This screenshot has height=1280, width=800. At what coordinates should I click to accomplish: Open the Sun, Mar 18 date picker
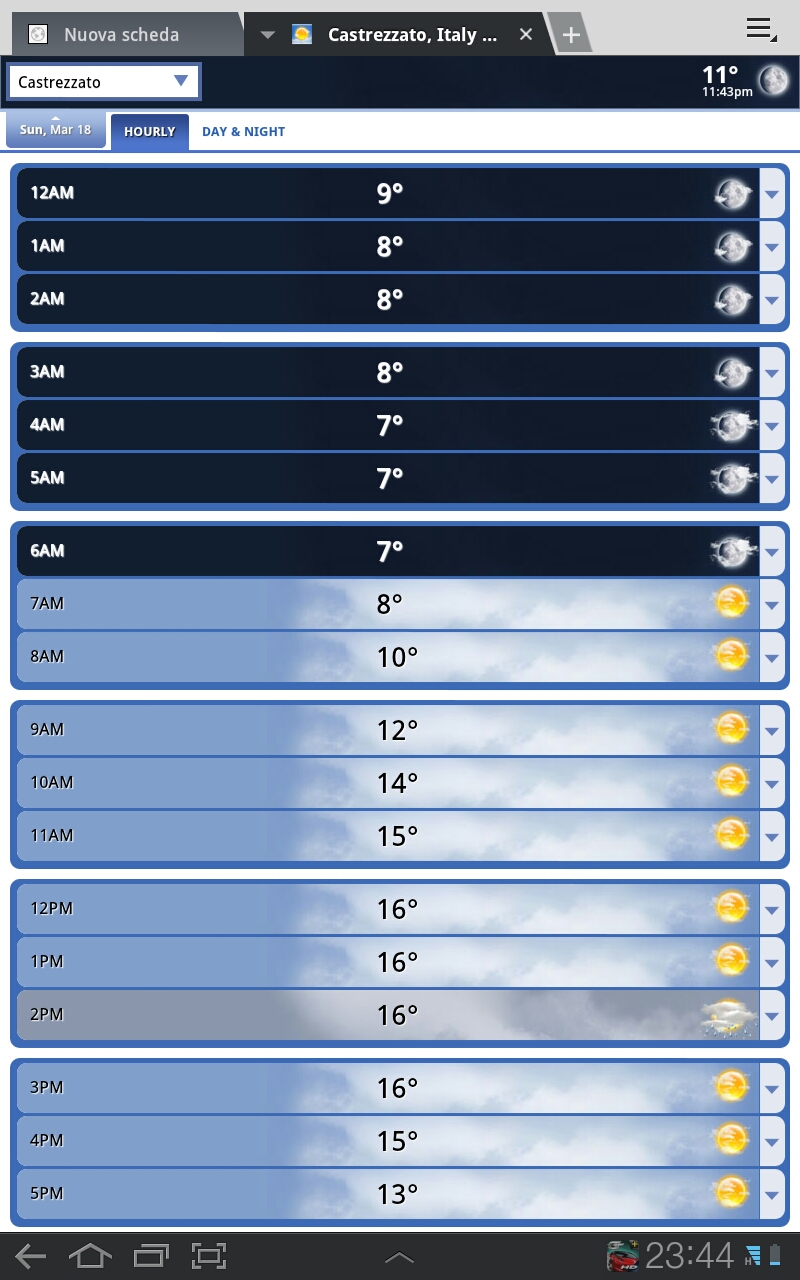point(55,130)
